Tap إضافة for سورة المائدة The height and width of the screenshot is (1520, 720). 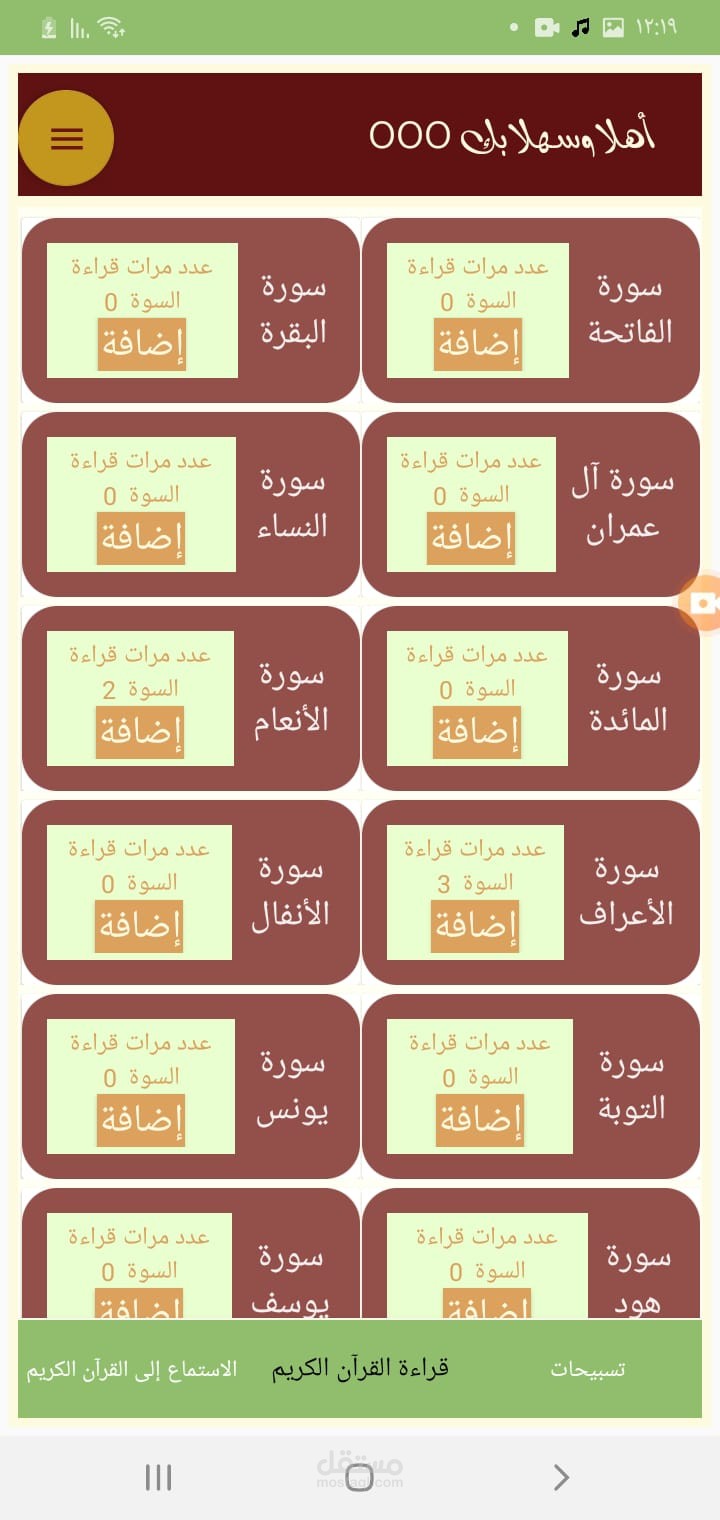(x=476, y=733)
